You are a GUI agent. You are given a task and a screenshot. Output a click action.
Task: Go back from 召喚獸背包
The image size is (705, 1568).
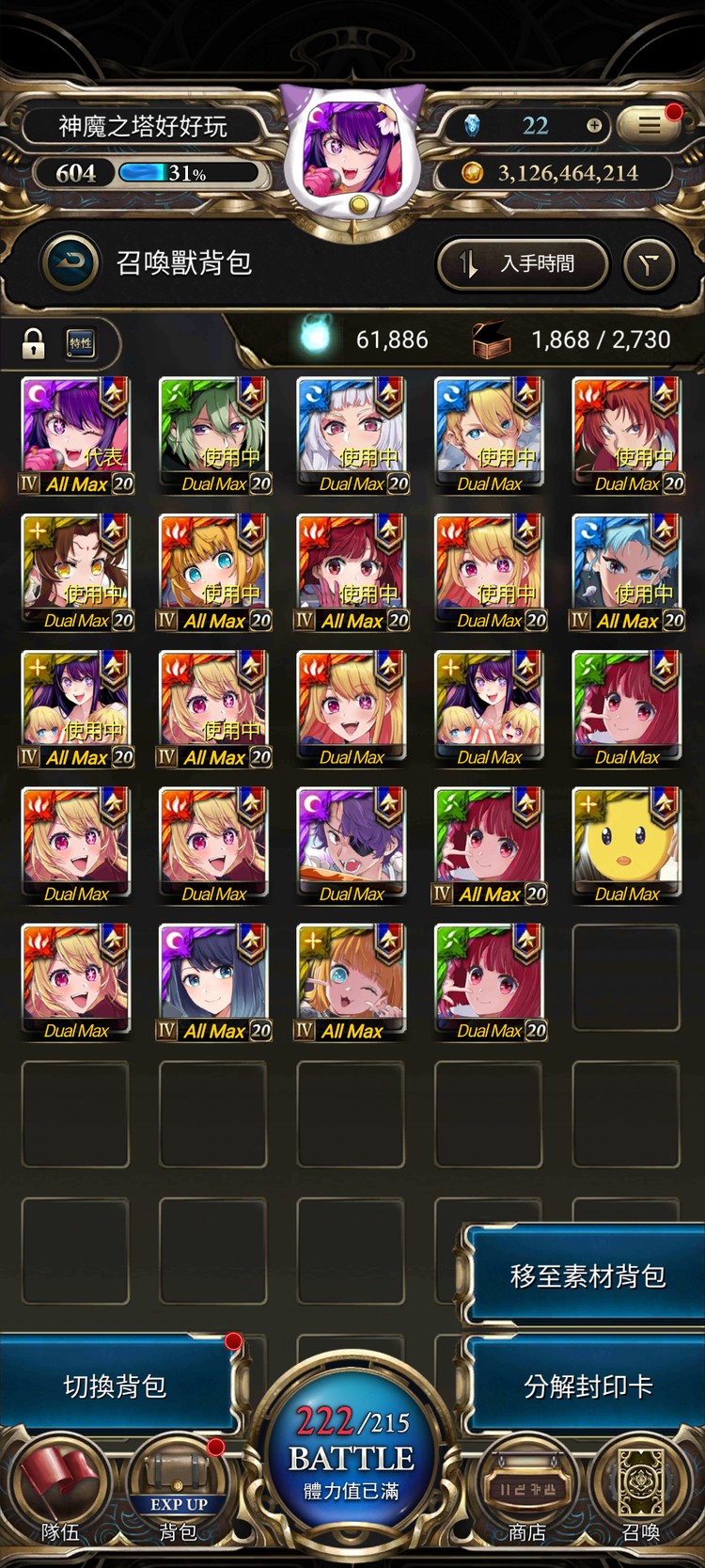(x=70, y=263)
